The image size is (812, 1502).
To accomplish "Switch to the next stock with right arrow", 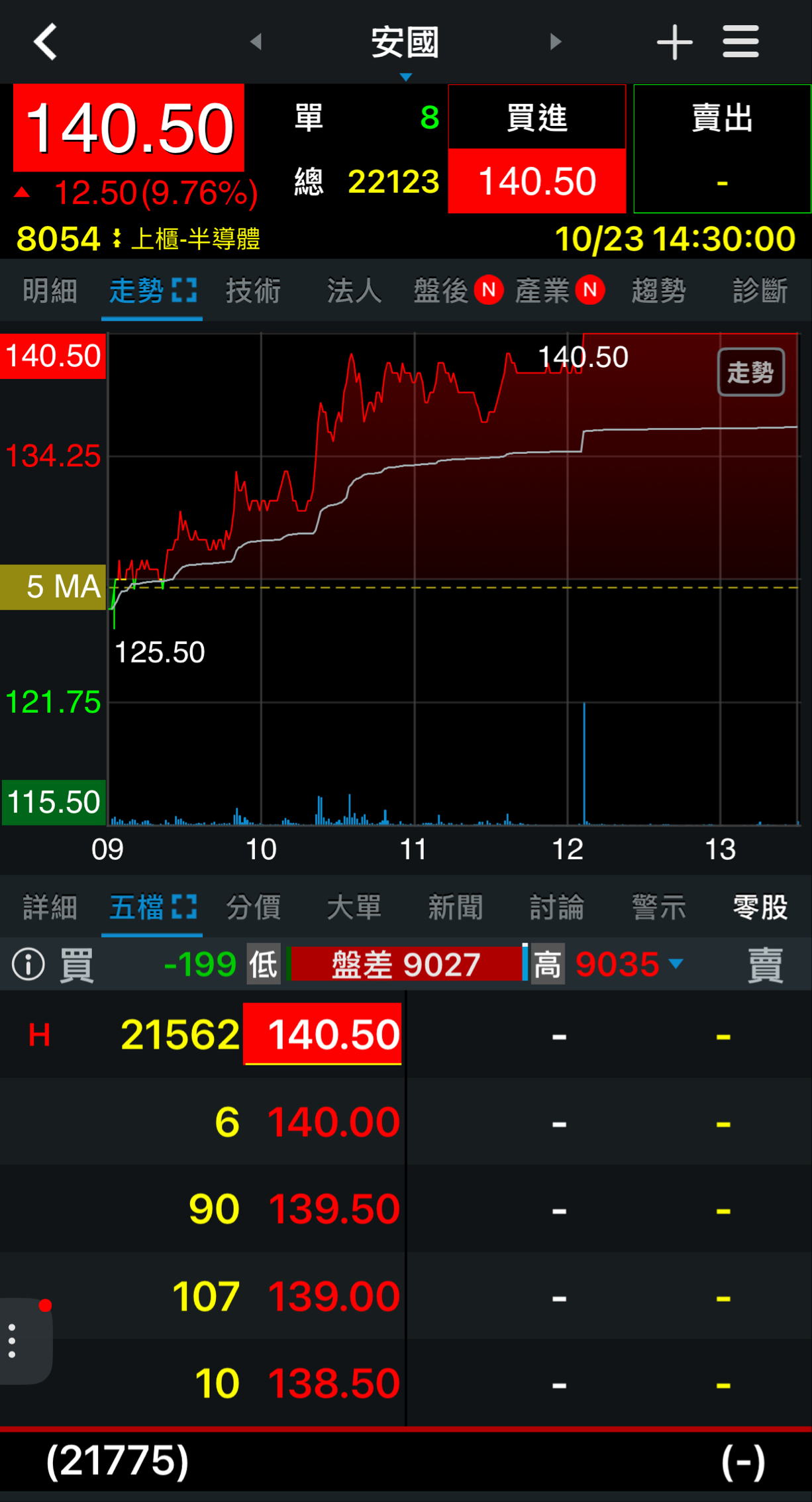I will 556,42.
